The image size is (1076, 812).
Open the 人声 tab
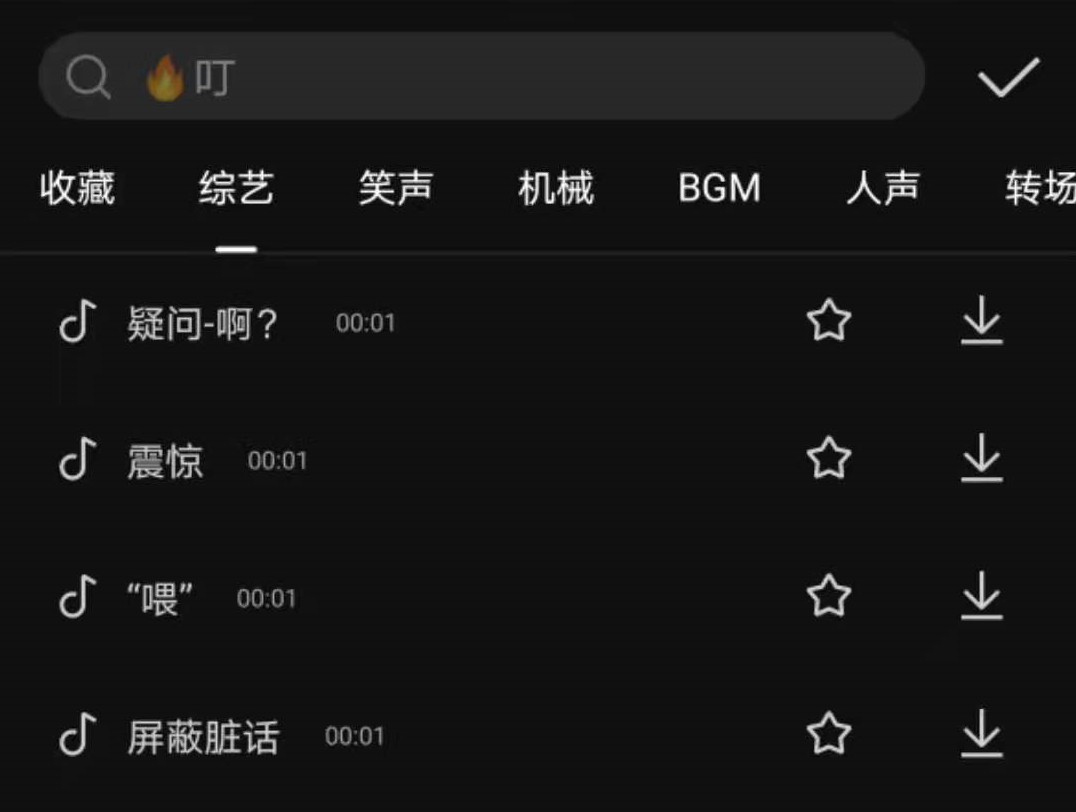[x=882, y=188]
